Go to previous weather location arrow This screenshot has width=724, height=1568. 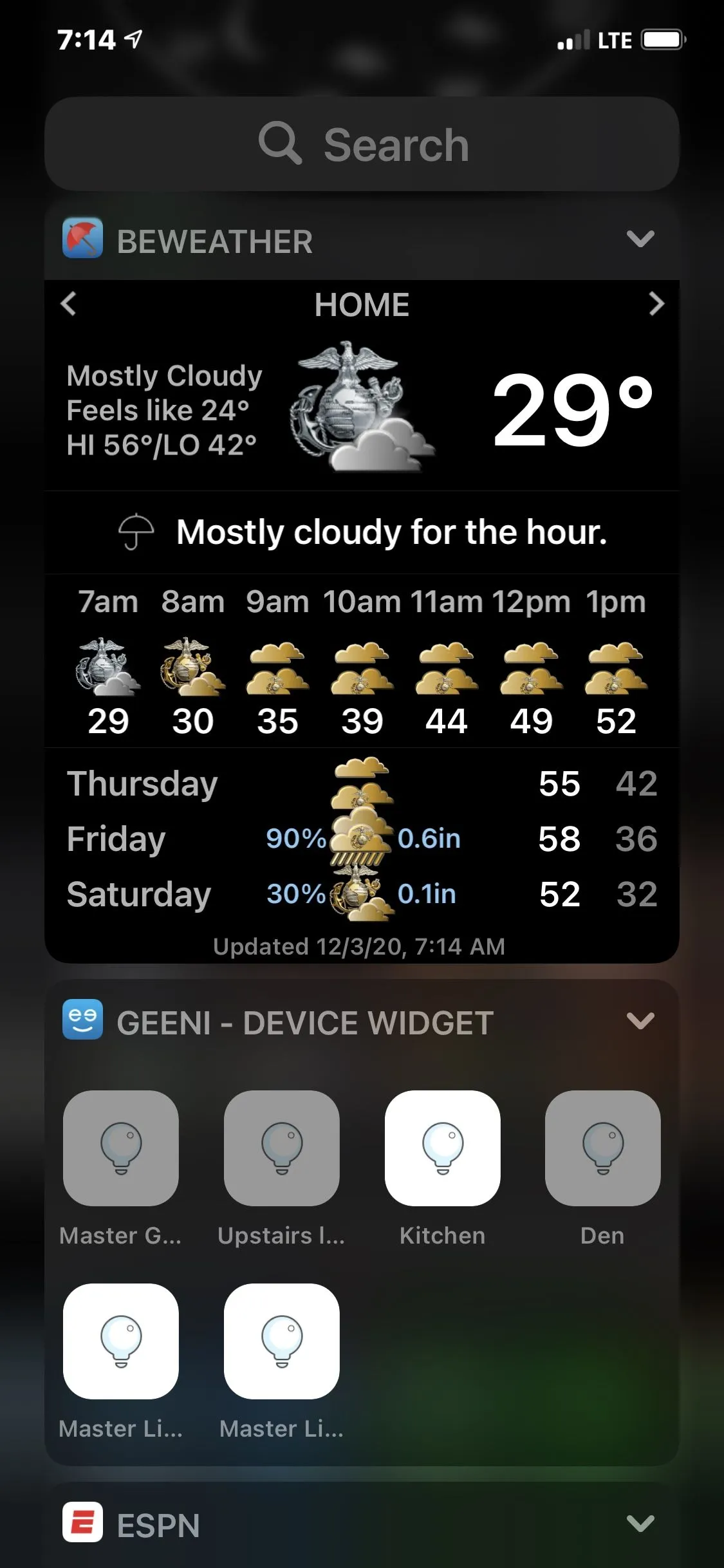click(69, 304)
